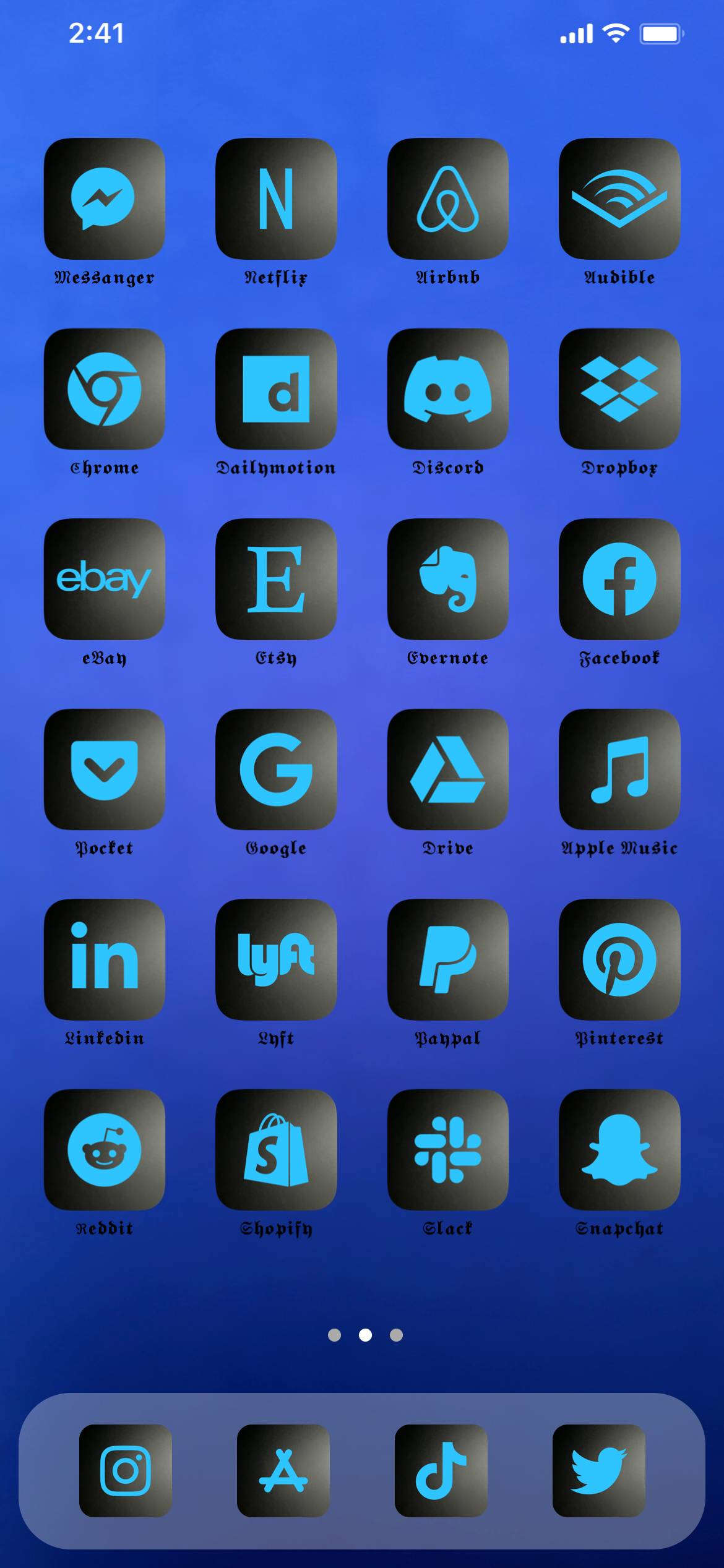Launch Discord

pyautogui.click(x=447, y=389)
